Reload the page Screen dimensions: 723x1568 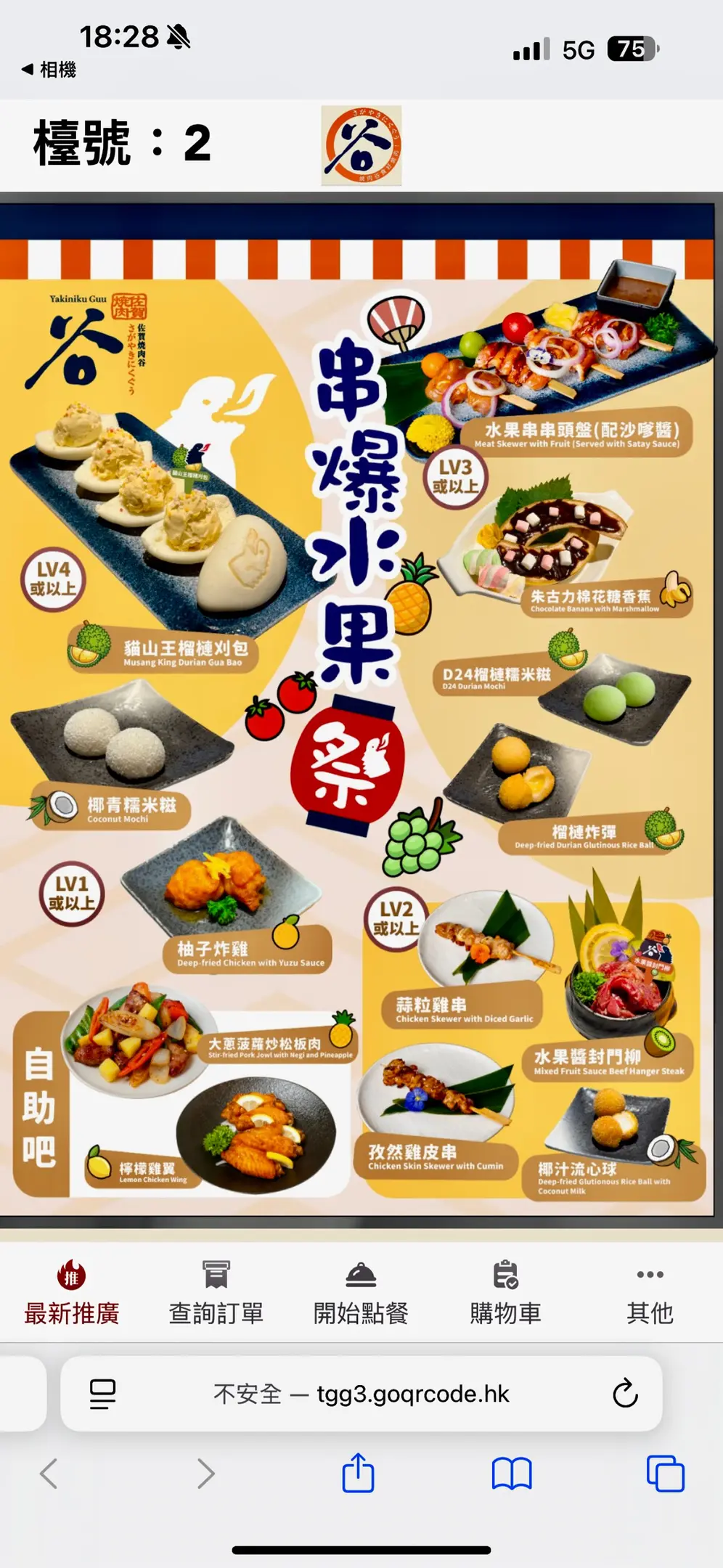pos(625,1394)
